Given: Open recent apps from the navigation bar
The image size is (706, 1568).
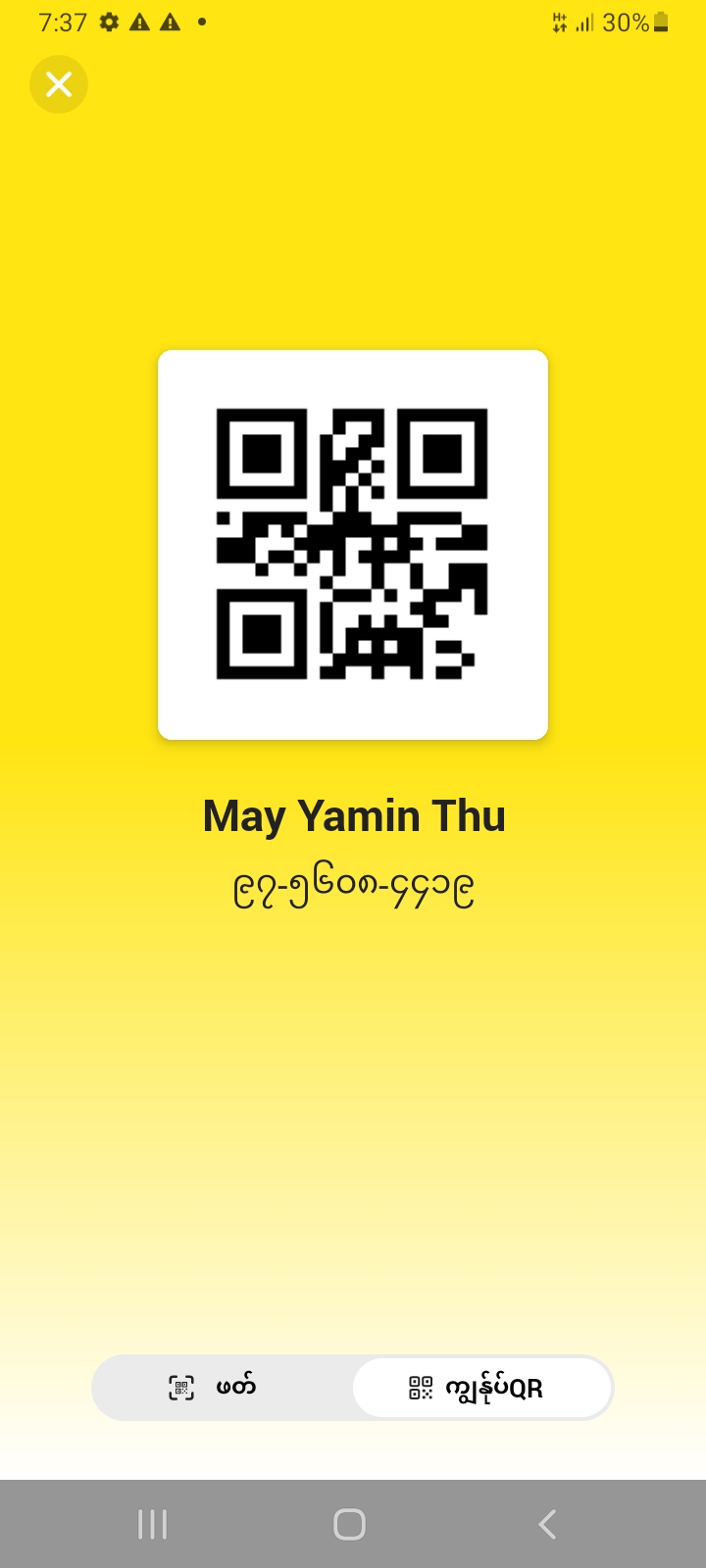Looking at the screenshot, I should point(153,1524).
